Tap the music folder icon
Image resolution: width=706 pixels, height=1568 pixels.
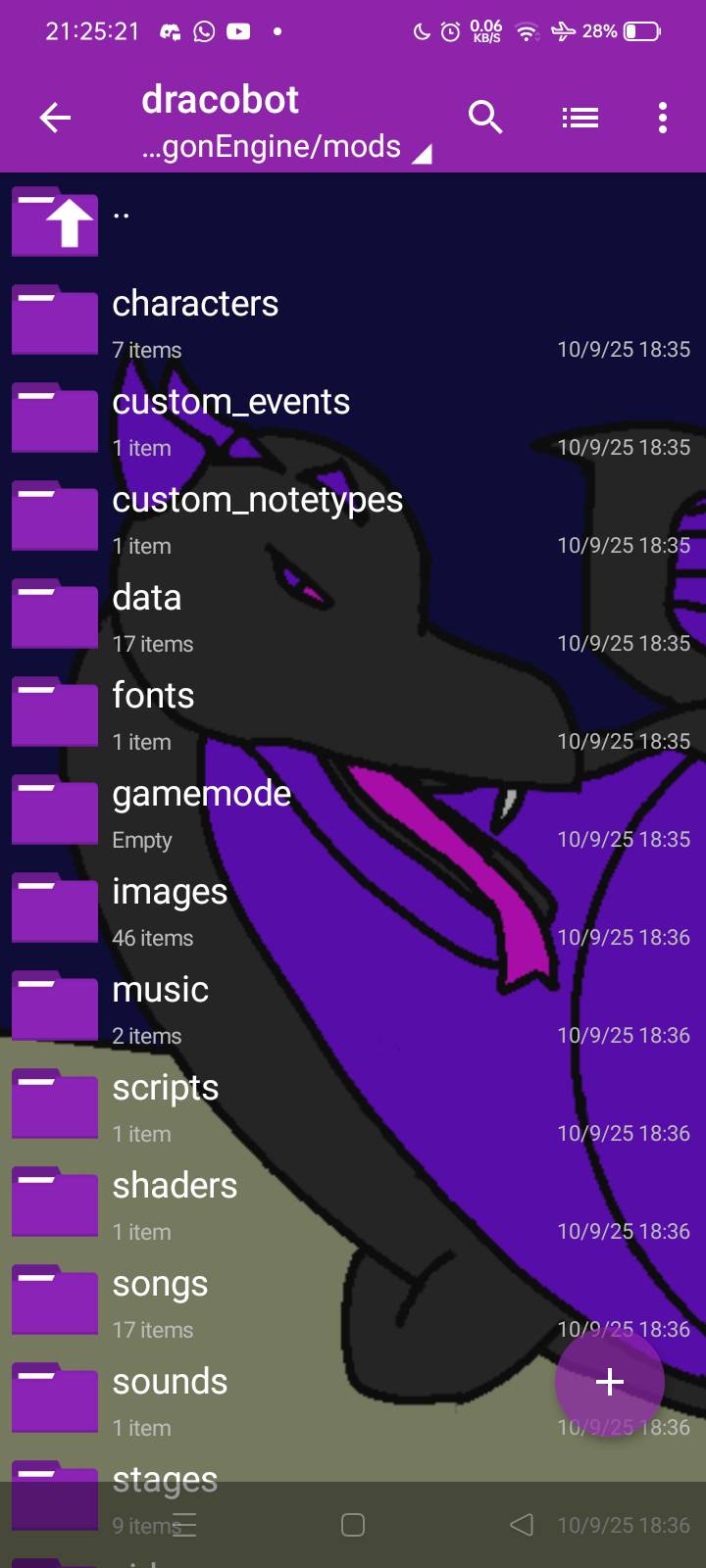pos(54,1004)
